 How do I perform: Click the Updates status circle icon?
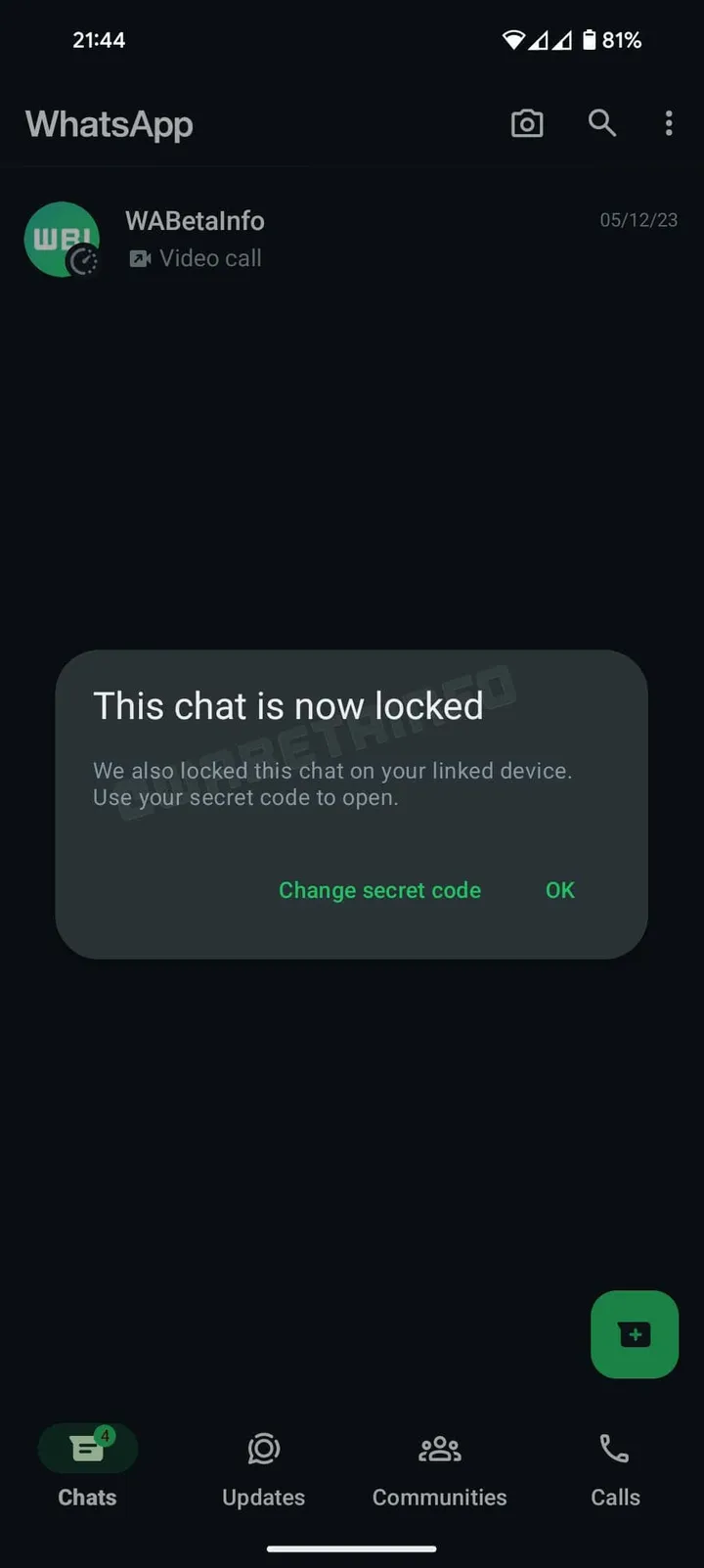[x=263, y=1448]
